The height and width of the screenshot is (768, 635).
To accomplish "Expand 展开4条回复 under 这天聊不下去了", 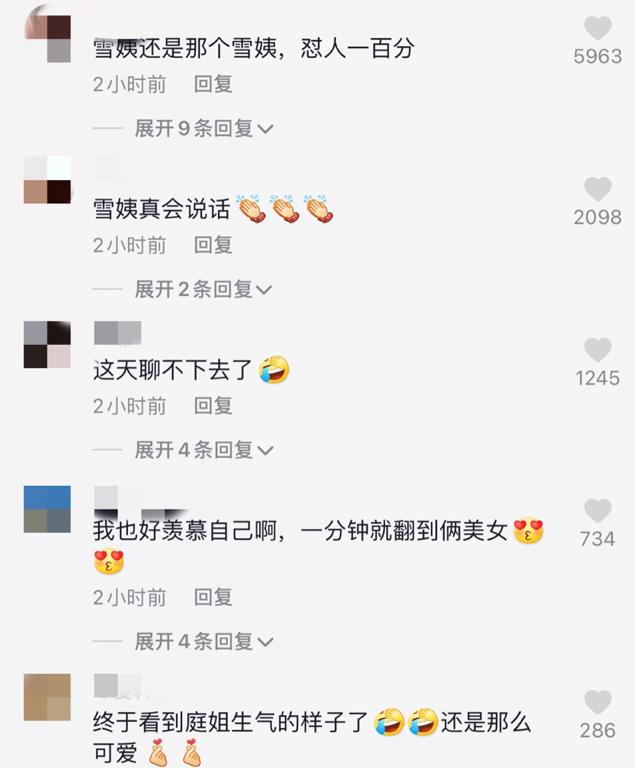I will point(203,450).
